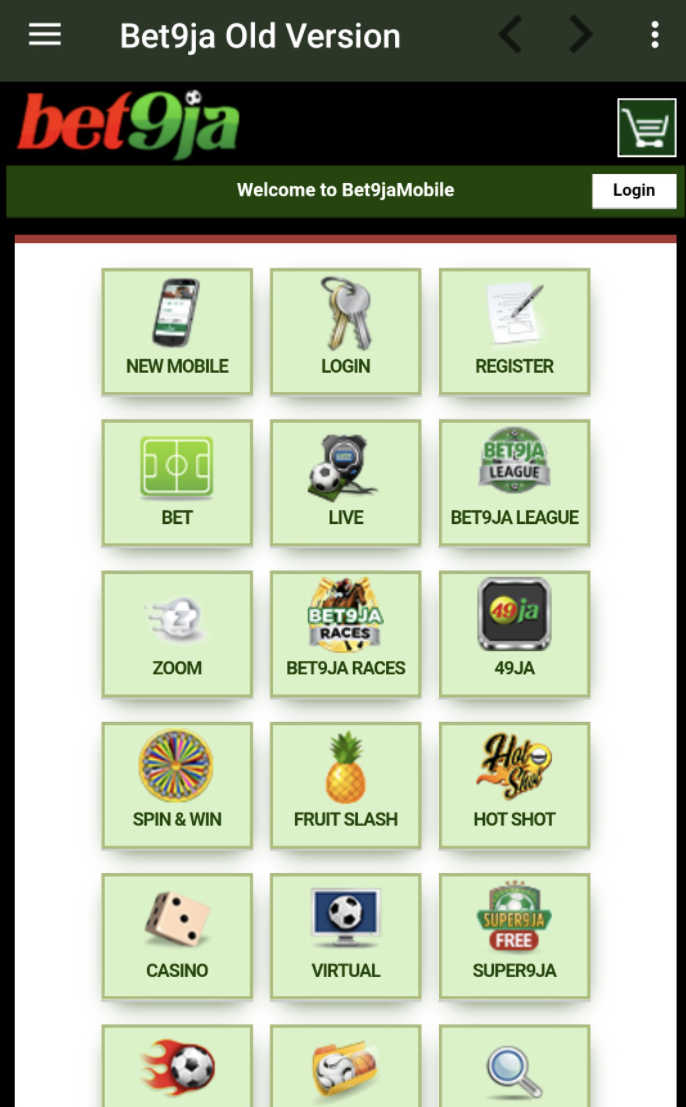
Task: Open the Super9ja free game
Action: tap(514, 936)
